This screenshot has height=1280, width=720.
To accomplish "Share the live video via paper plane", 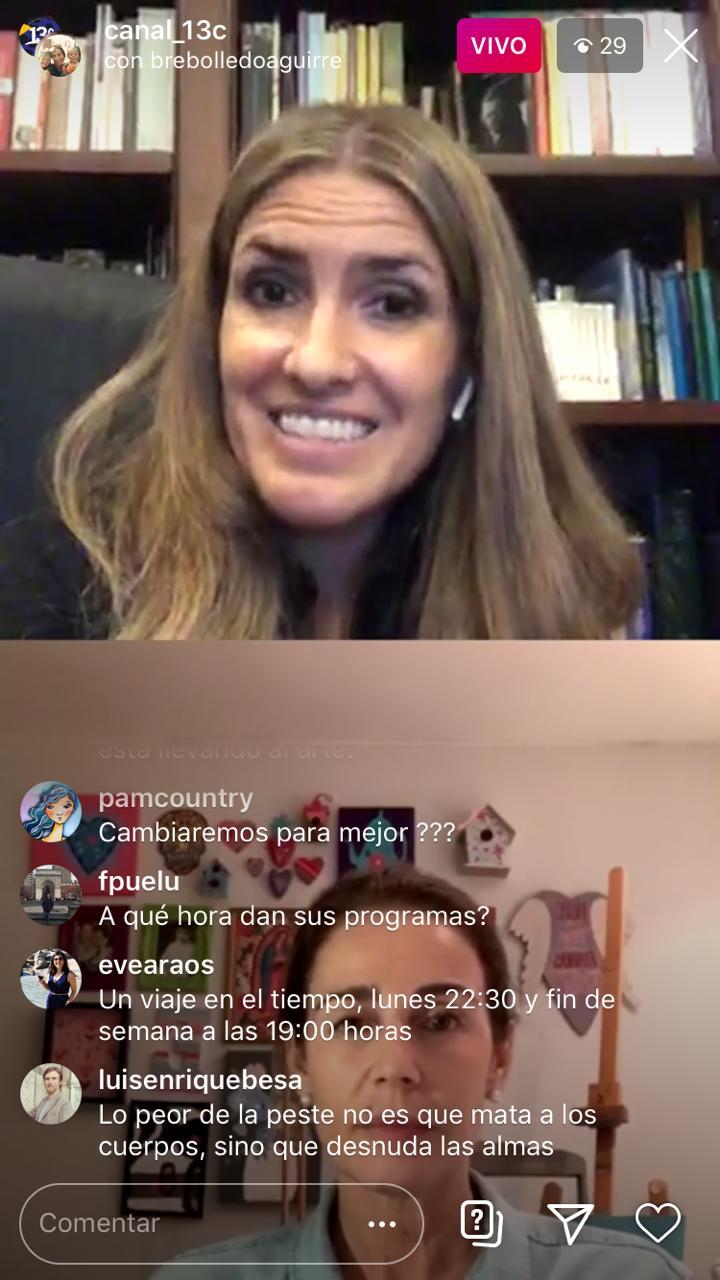I will pyautogui.click(x=570, y=1223).
